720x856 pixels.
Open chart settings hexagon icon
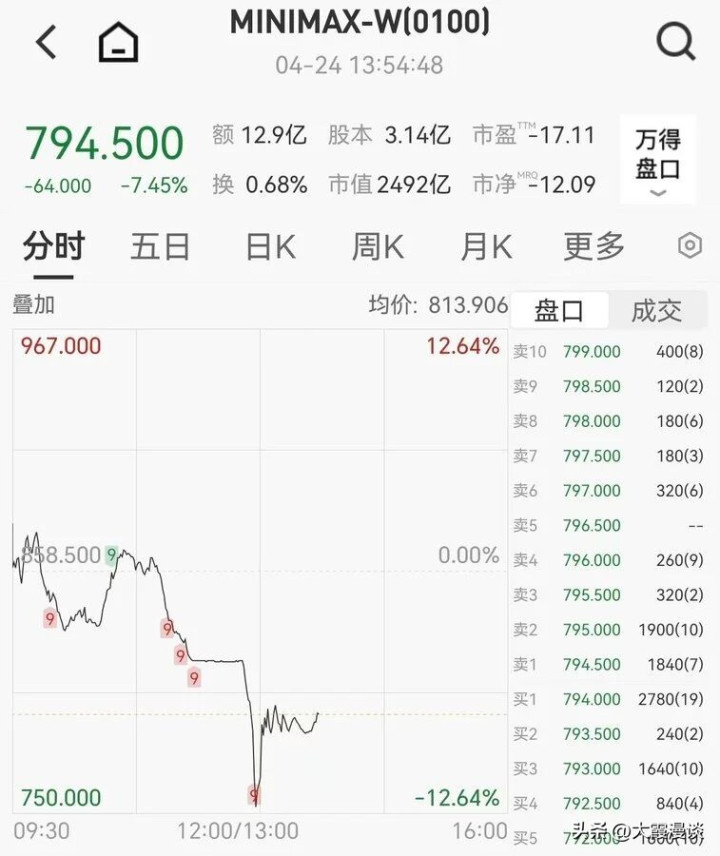click(x=690, y=246)
